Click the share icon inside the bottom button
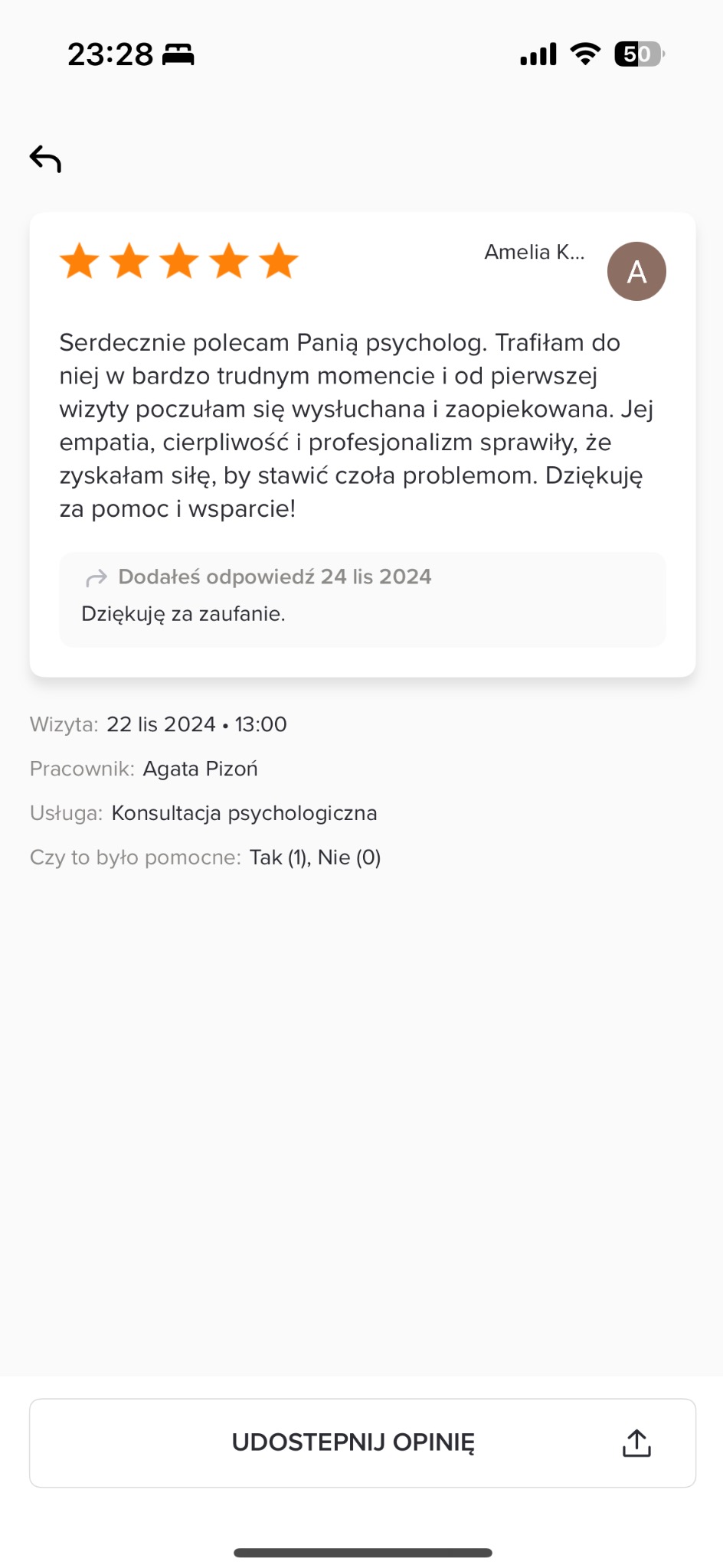This screenshot has height=1568, width=723. tap(636, 1442)
